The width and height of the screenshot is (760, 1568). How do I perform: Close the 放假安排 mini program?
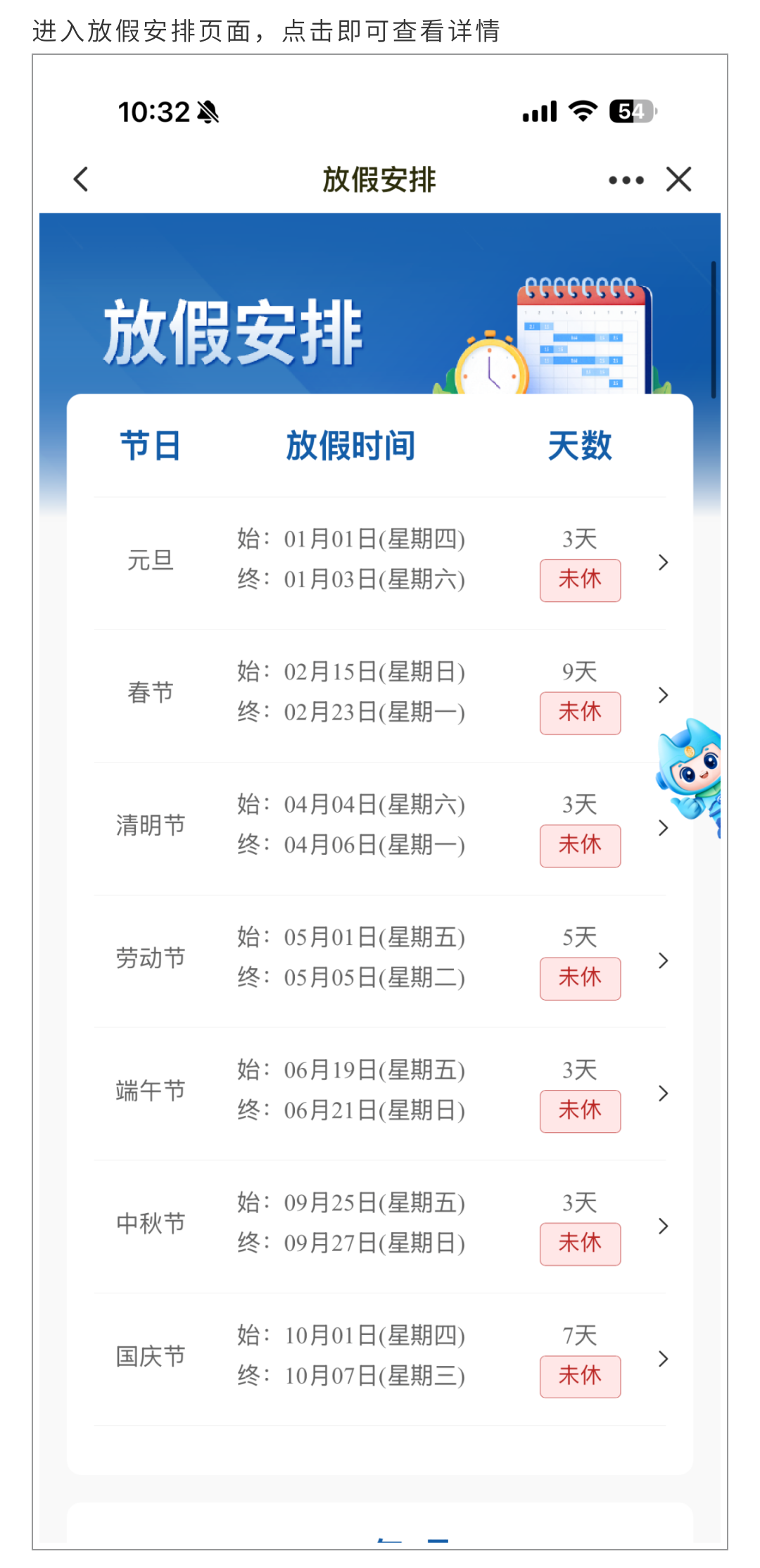pyautogui.click(x=678, y=180)
